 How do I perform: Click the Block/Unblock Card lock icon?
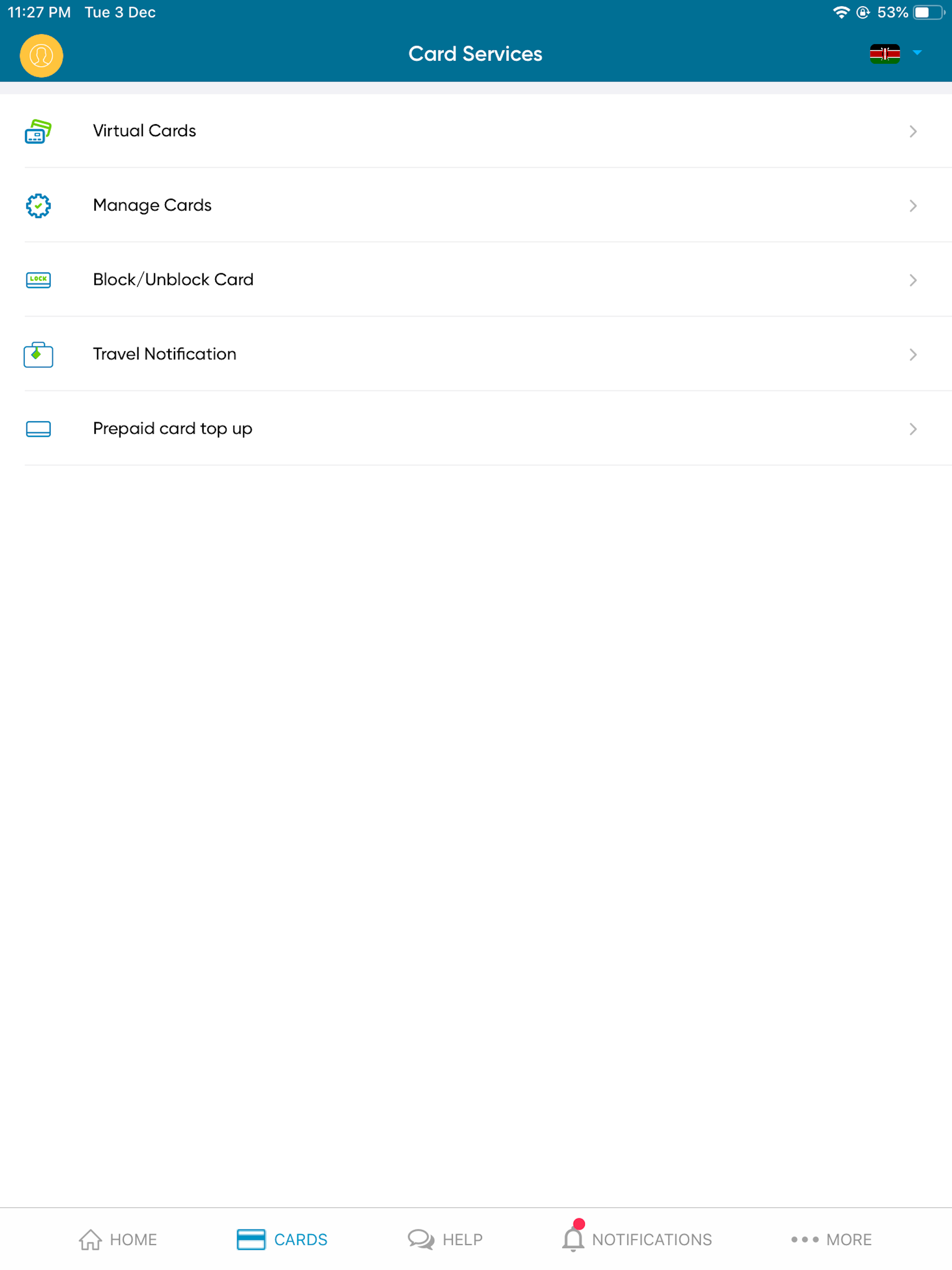(x=38, y=279)
